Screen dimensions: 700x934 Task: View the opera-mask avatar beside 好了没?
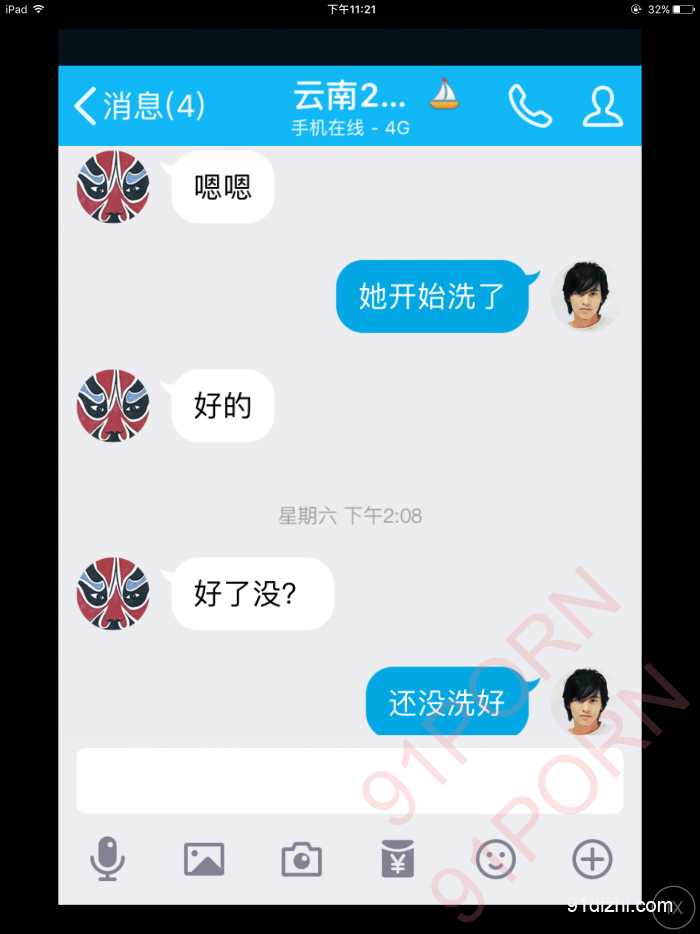(113, 594)
